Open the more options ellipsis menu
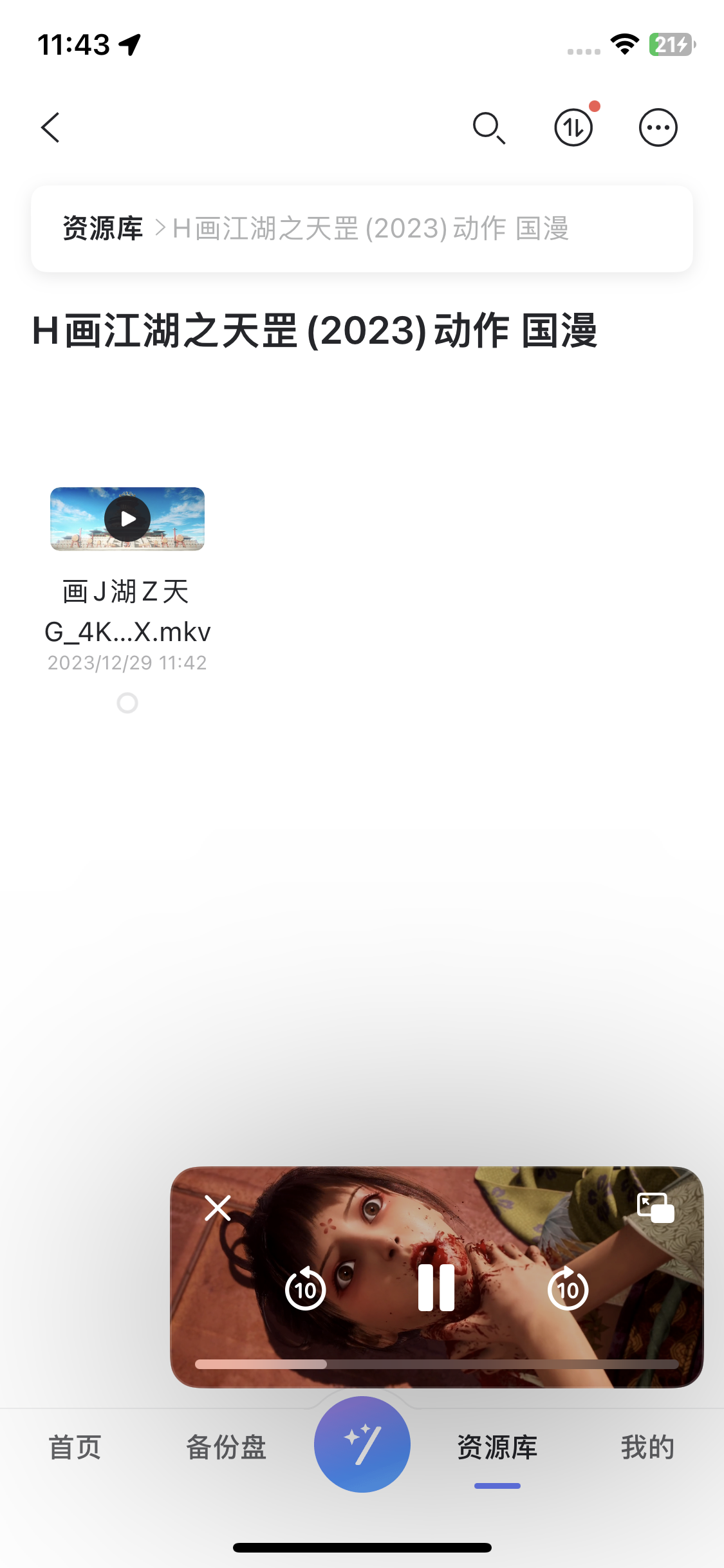This screenshot has width=724, height=1568. (x=658, y=127)
